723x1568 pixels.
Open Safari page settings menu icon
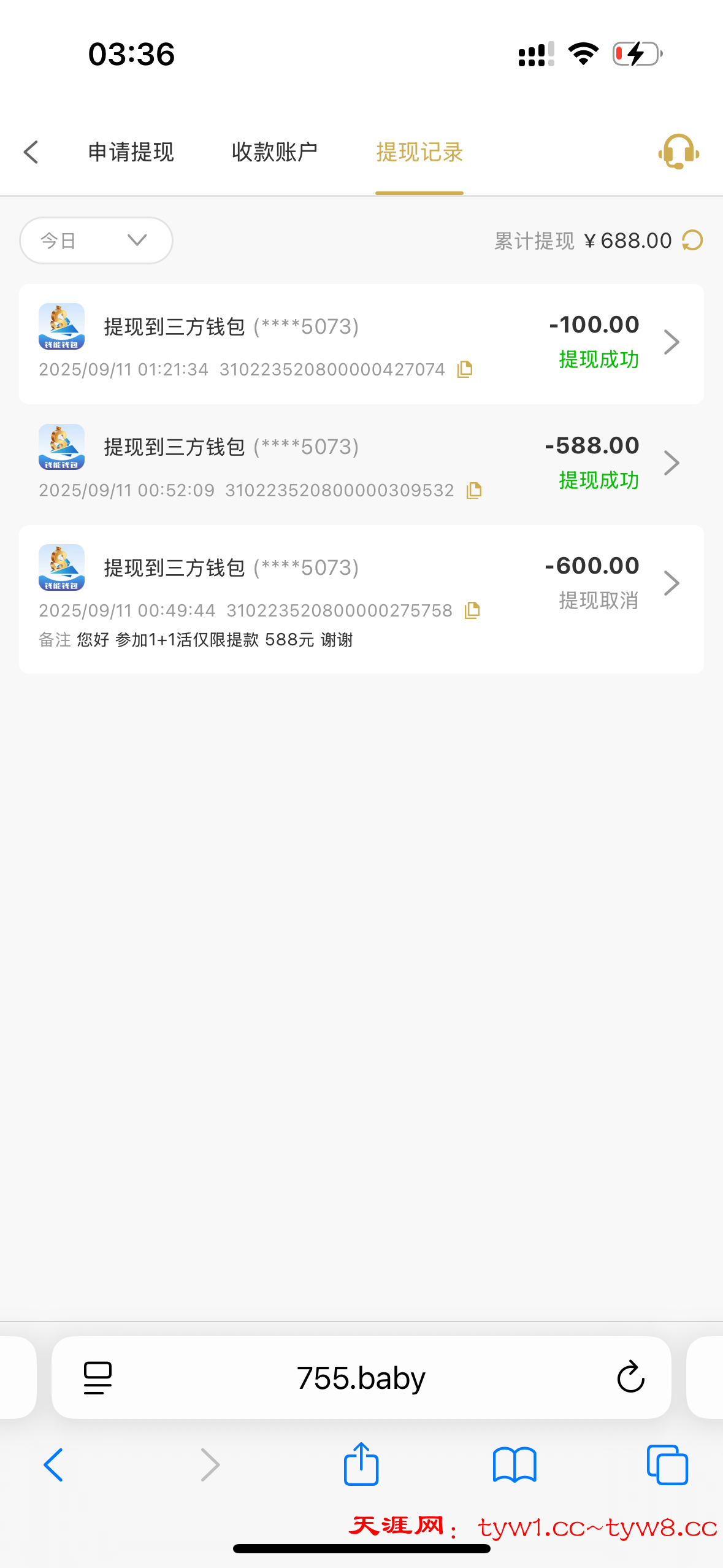tap(98, 1378)
